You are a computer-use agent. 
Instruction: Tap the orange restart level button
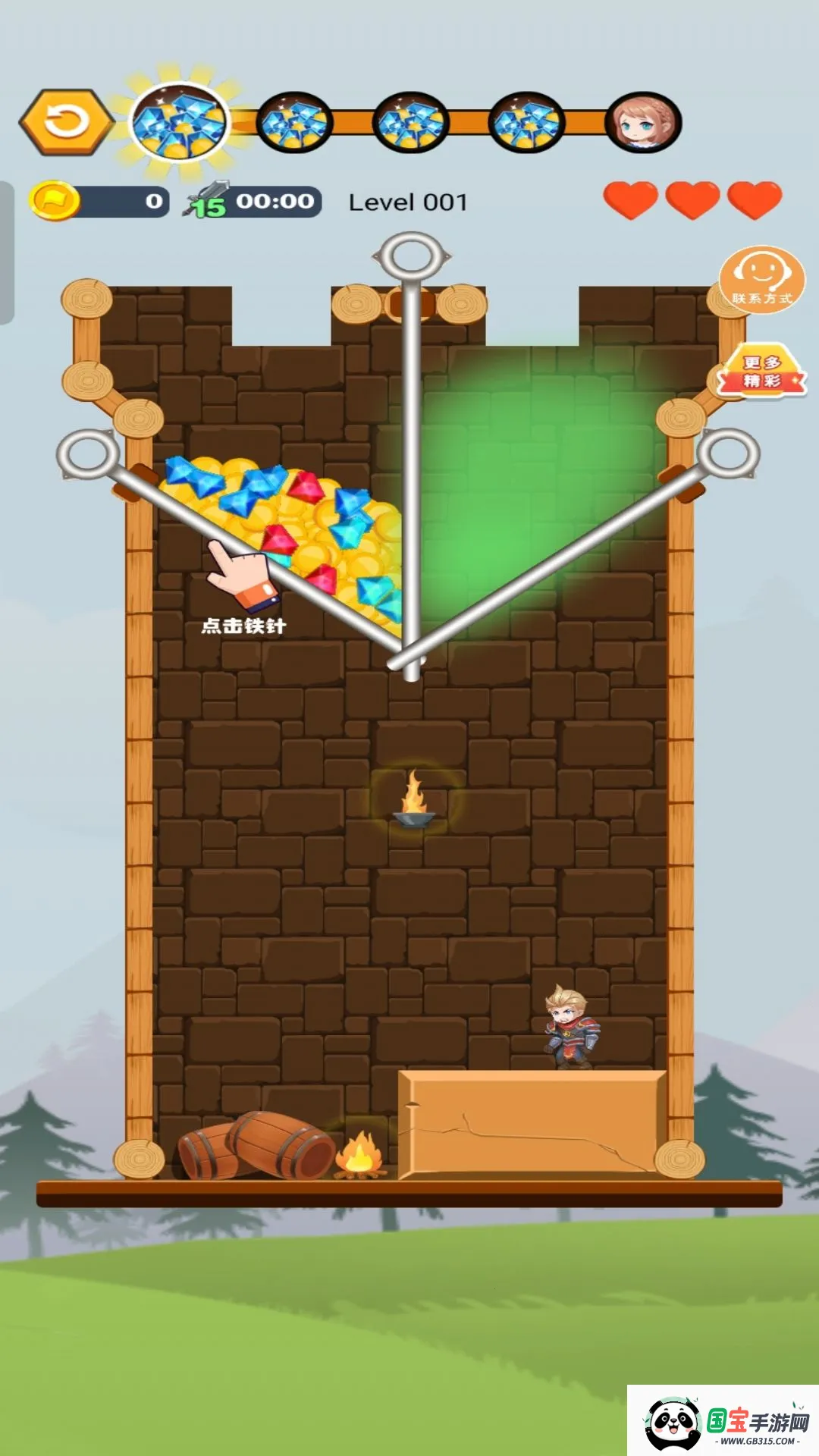click(67, 122)
